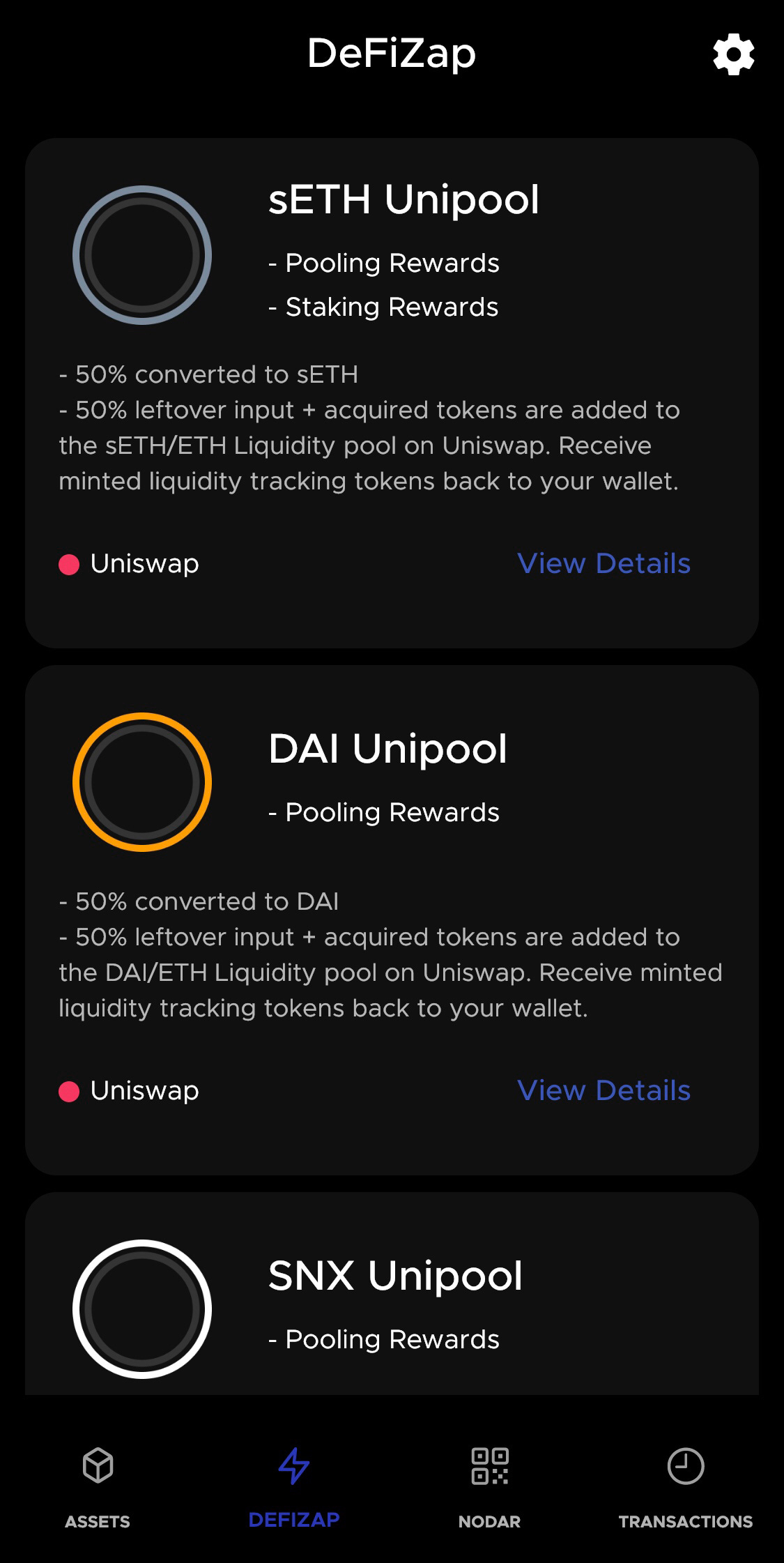
Task: View details of sETH Unipool
Action: point(604,563)
